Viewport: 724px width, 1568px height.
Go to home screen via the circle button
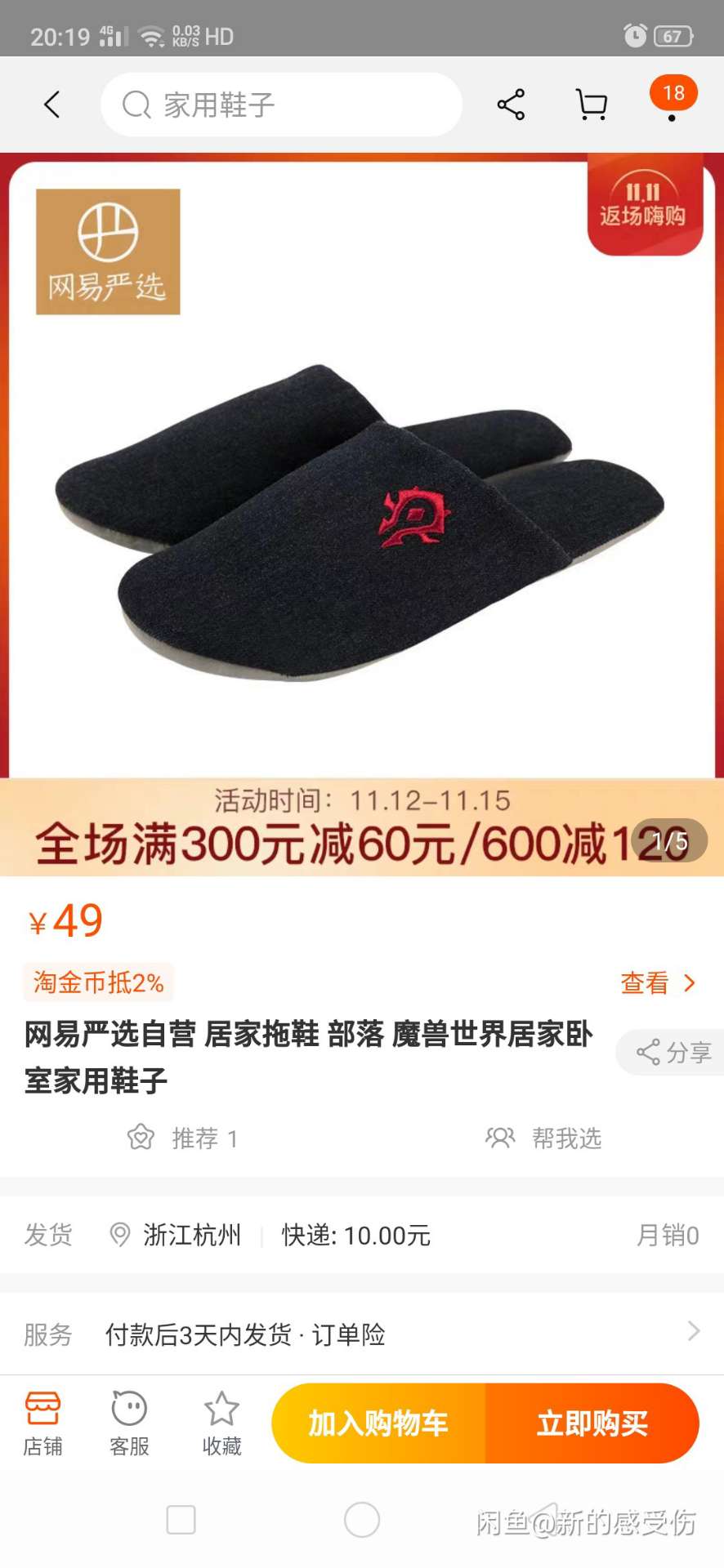[362, 1520]
